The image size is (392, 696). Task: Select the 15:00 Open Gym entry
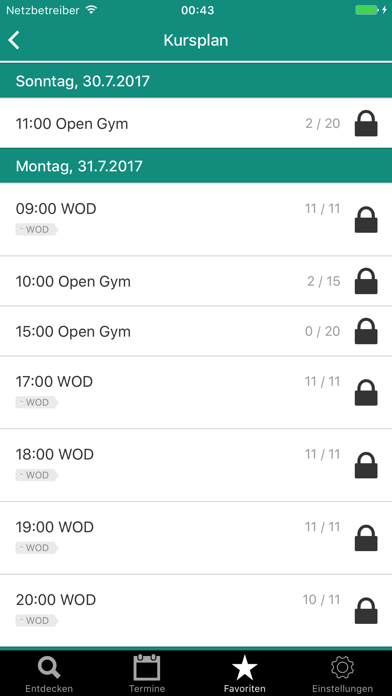click(x=196, y=331)
